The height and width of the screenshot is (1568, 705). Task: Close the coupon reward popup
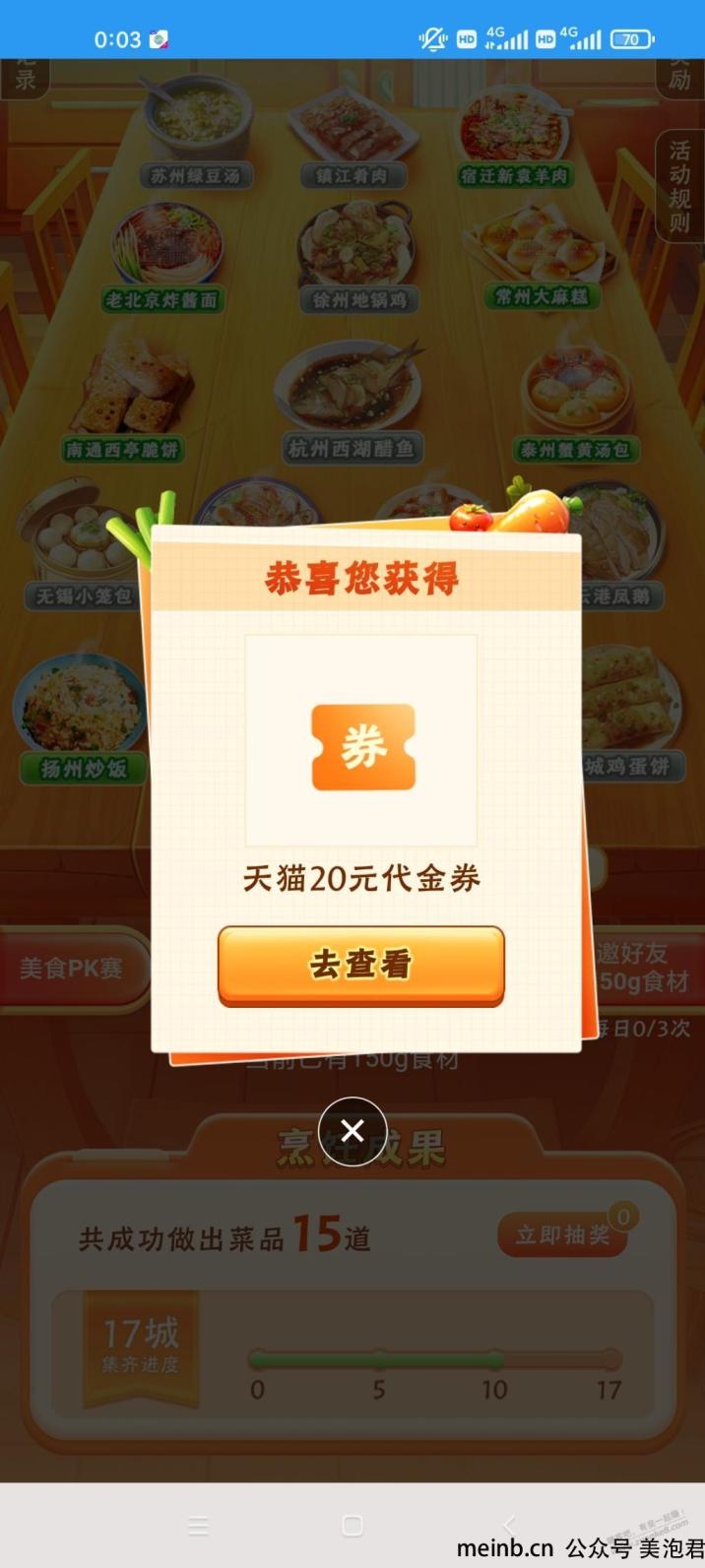pyautogui.click(x=352, y=1131)
